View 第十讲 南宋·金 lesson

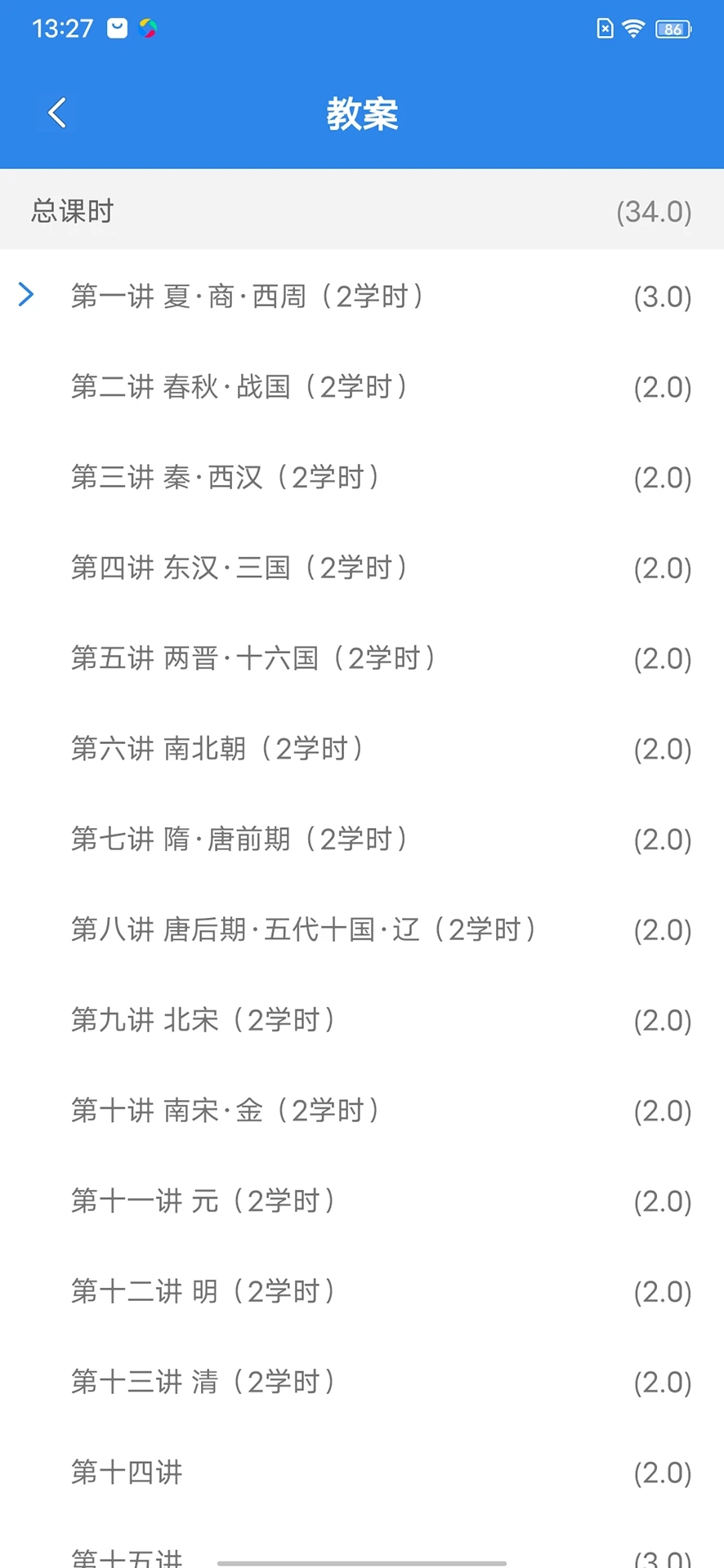[225, 1111]
